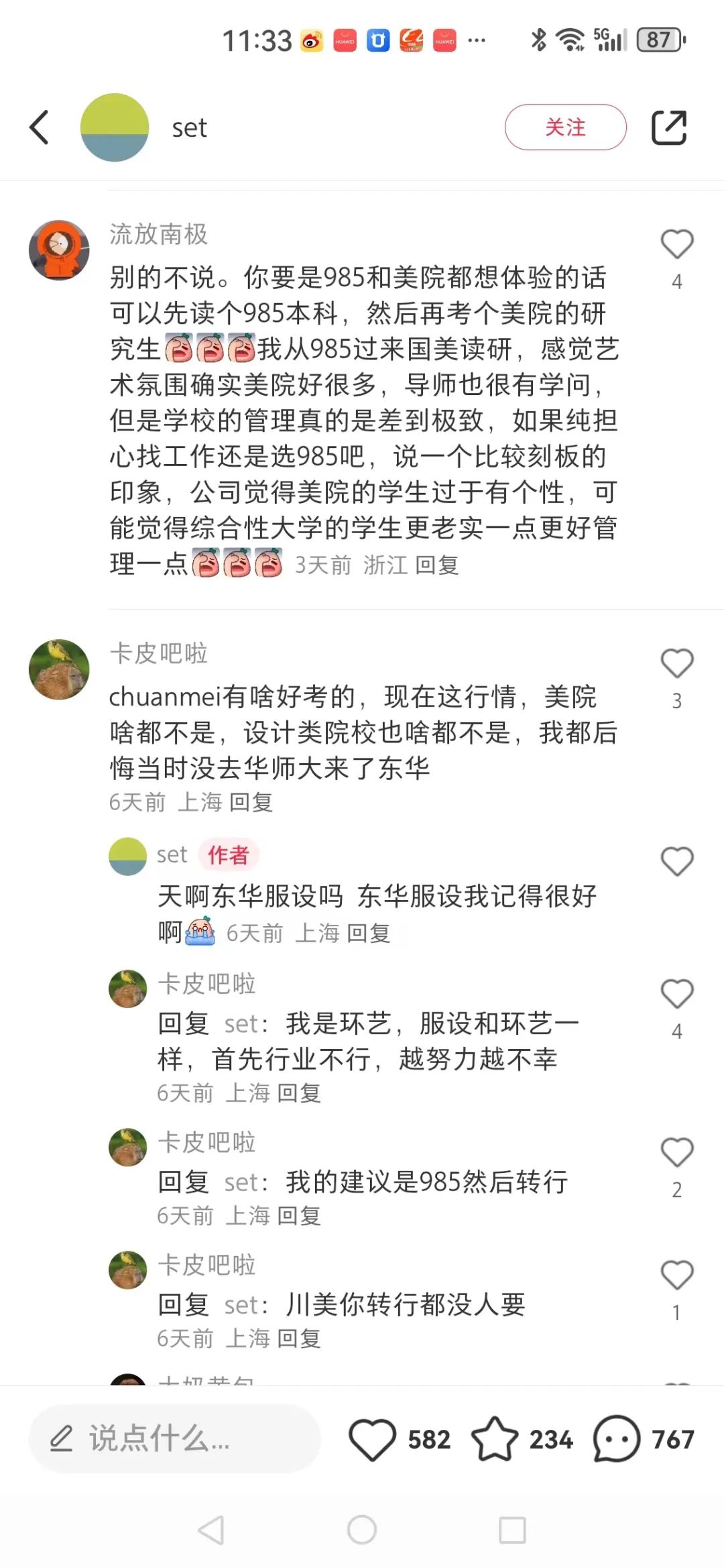Tap the system home button
Viewport: 724px width, 1568px height.
362,1530
